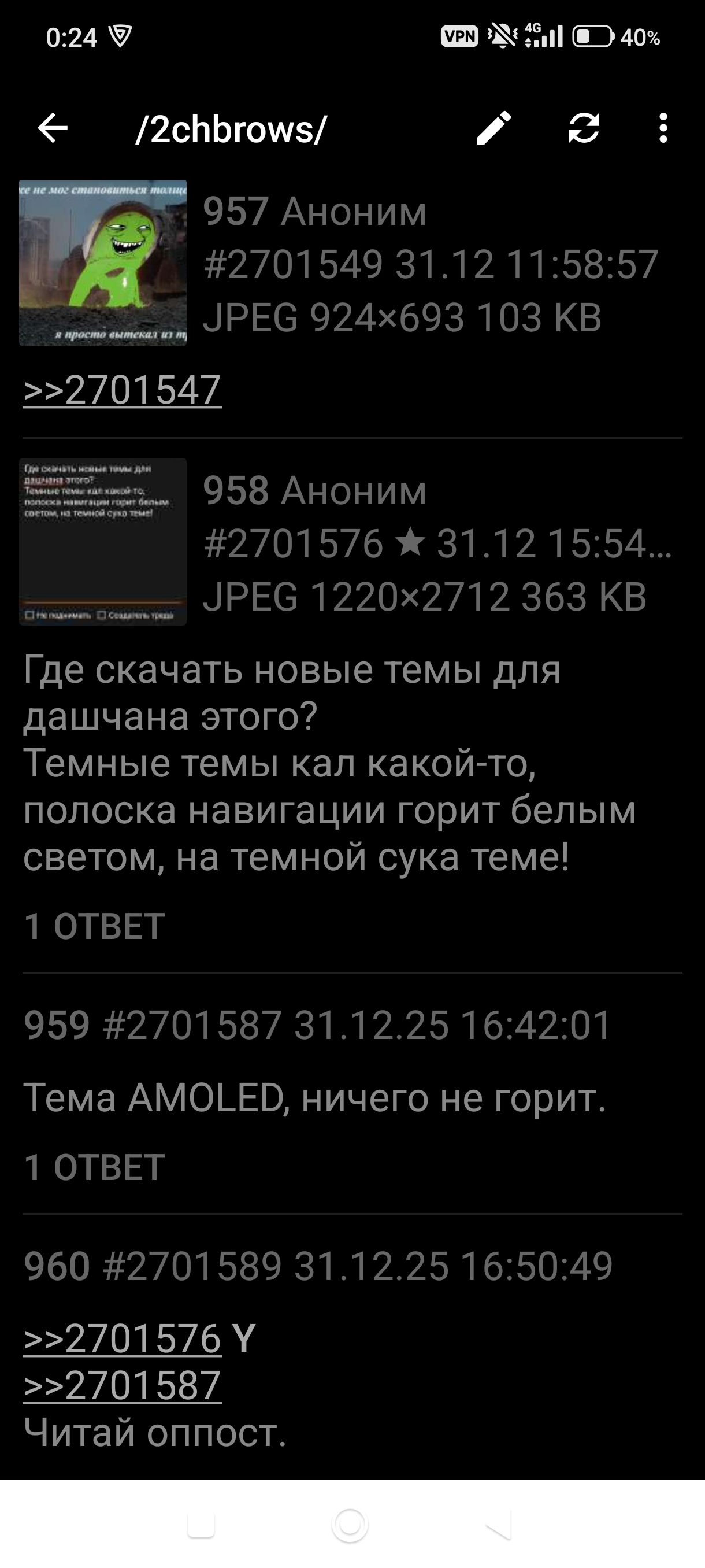Go back from the /2chbrows/ thread

click(53, 128)
